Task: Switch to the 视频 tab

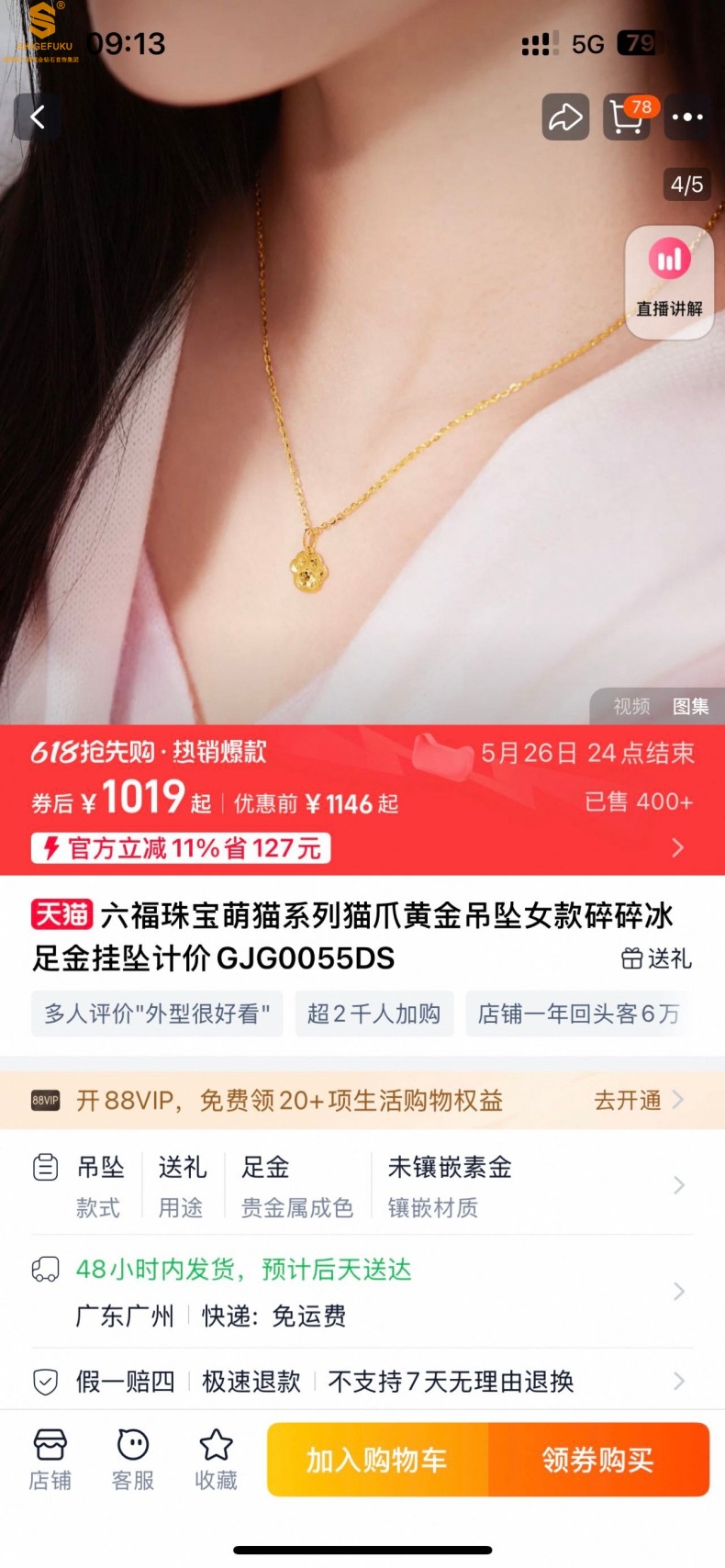Action: 631,706
